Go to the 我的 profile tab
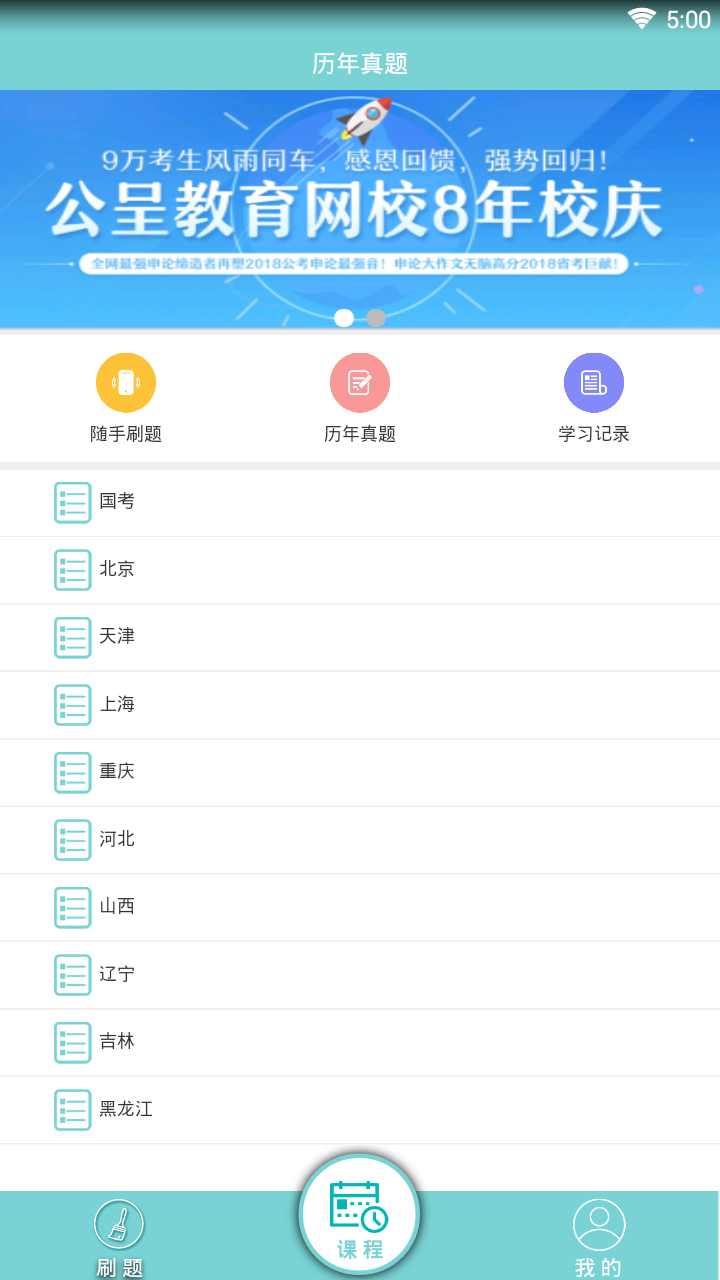 (x=599, y=1238)
